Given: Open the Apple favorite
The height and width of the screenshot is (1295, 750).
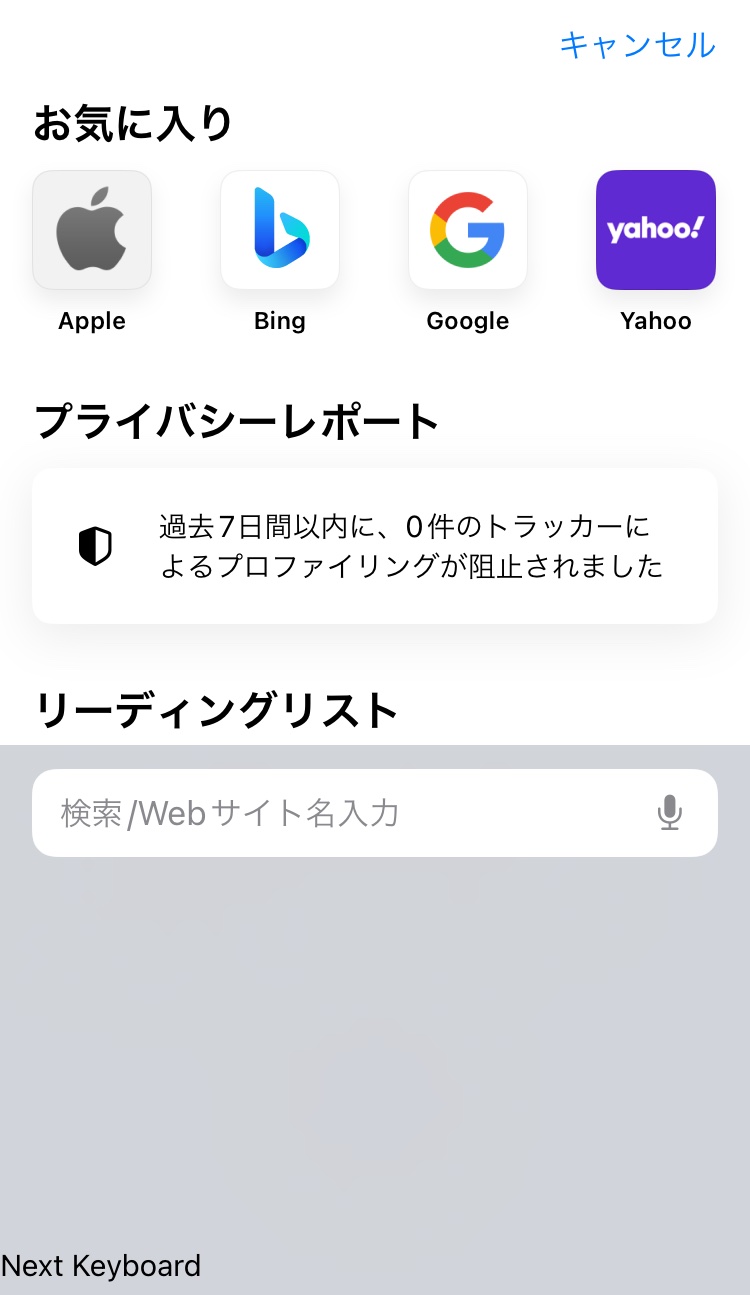Looking at the screenshot, I should point(92,230).
